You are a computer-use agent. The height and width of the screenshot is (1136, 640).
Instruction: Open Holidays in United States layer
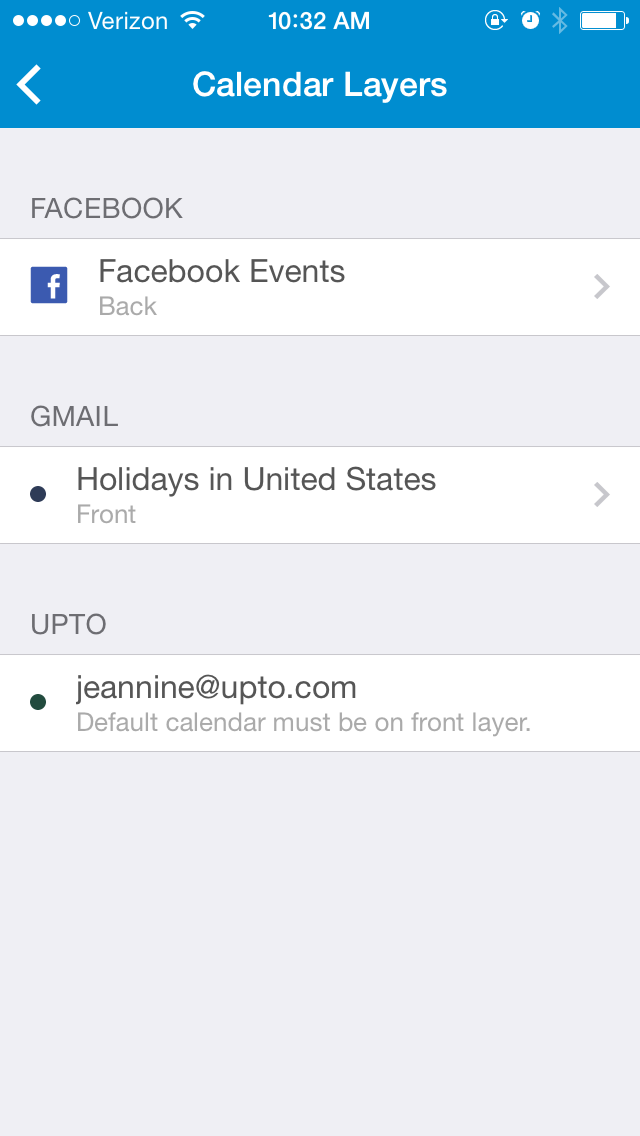tap(320, 495)
